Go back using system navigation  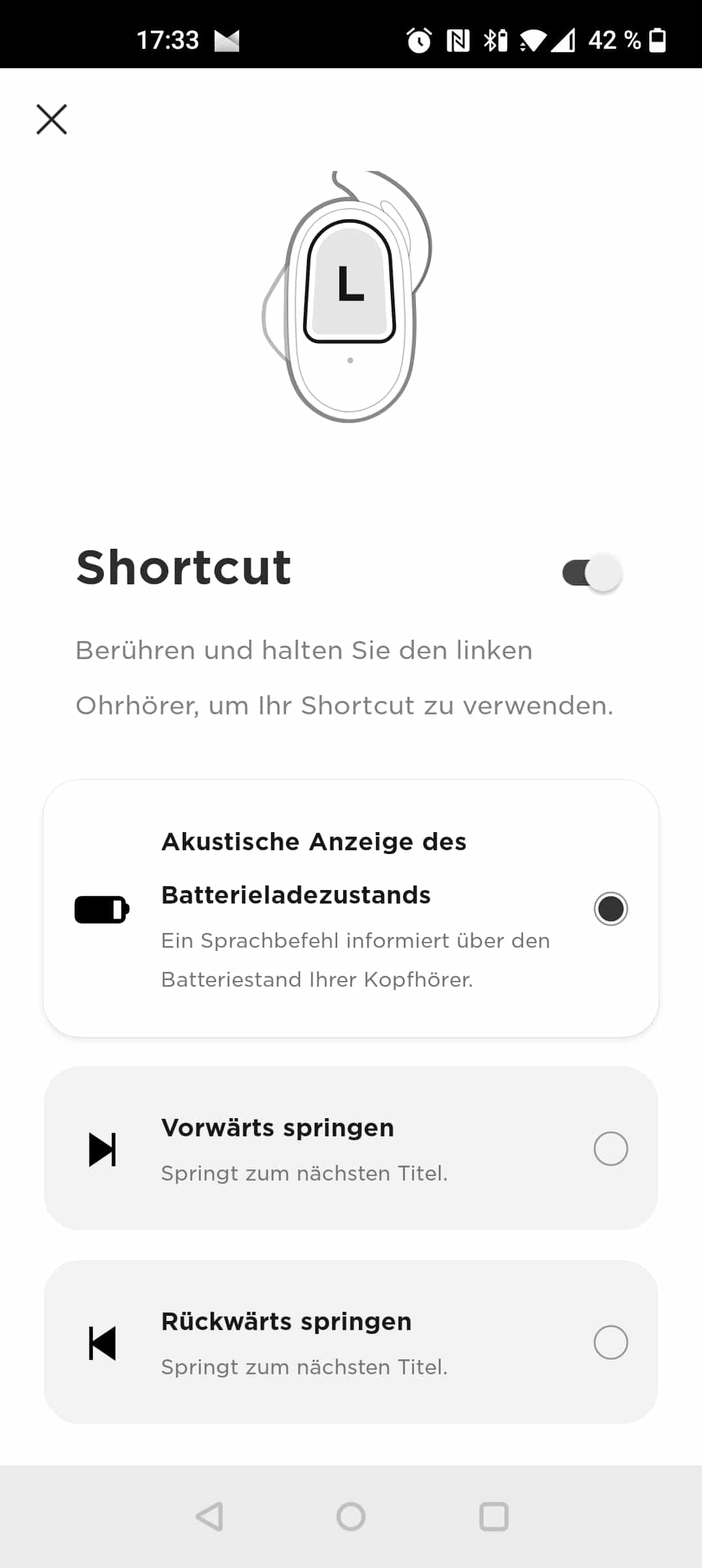pos(209,1517)
